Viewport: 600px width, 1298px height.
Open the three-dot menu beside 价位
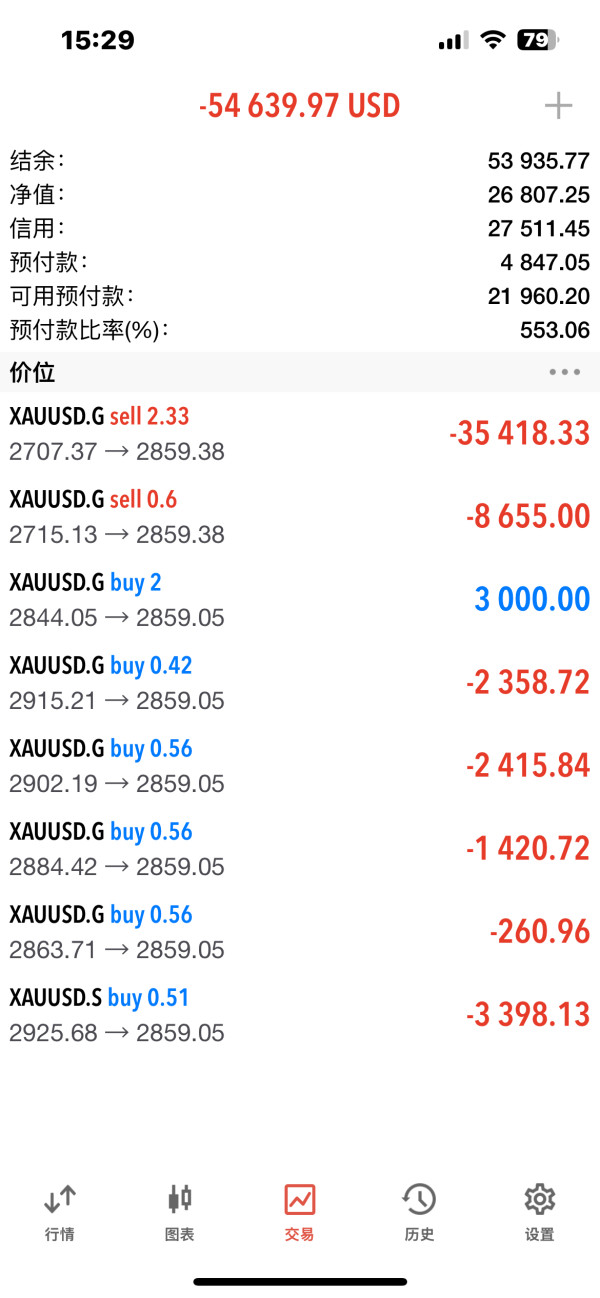(x=564, y=373)
